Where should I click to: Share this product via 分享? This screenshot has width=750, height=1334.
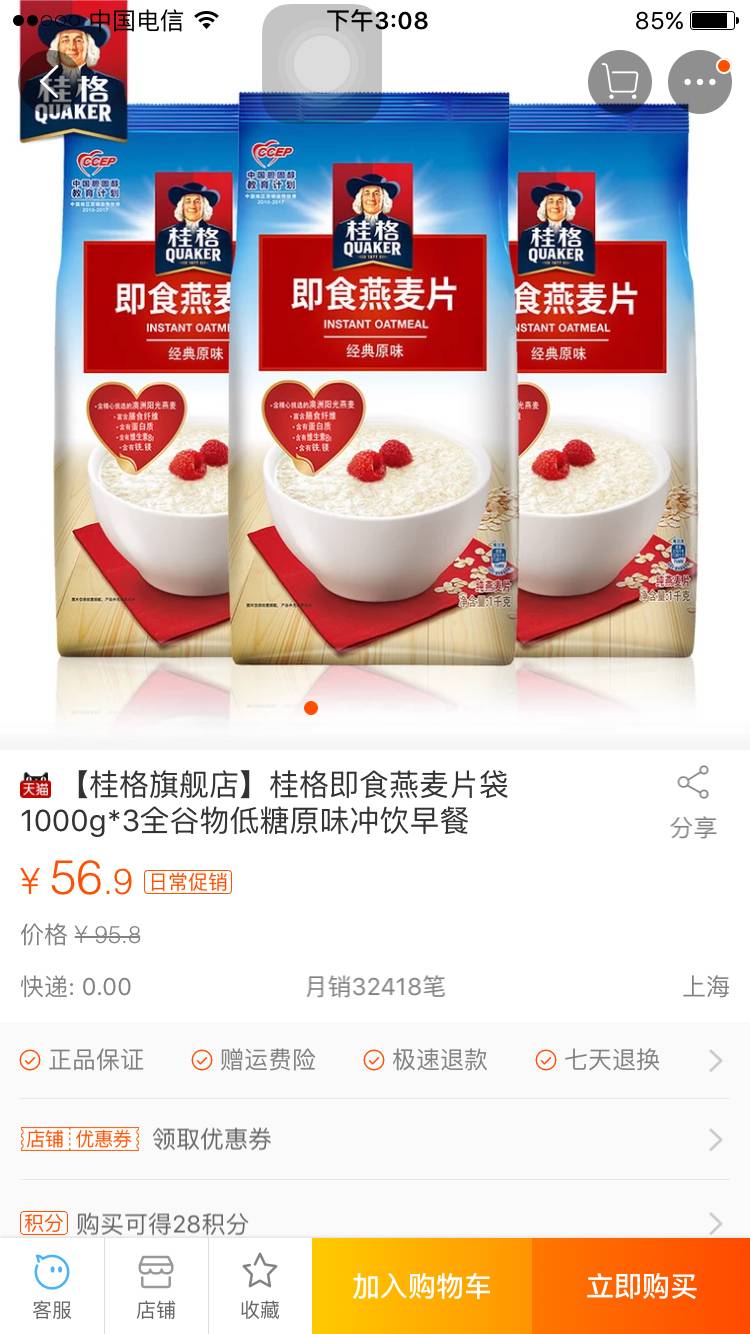pyautogui.click(x=693, y=802)
